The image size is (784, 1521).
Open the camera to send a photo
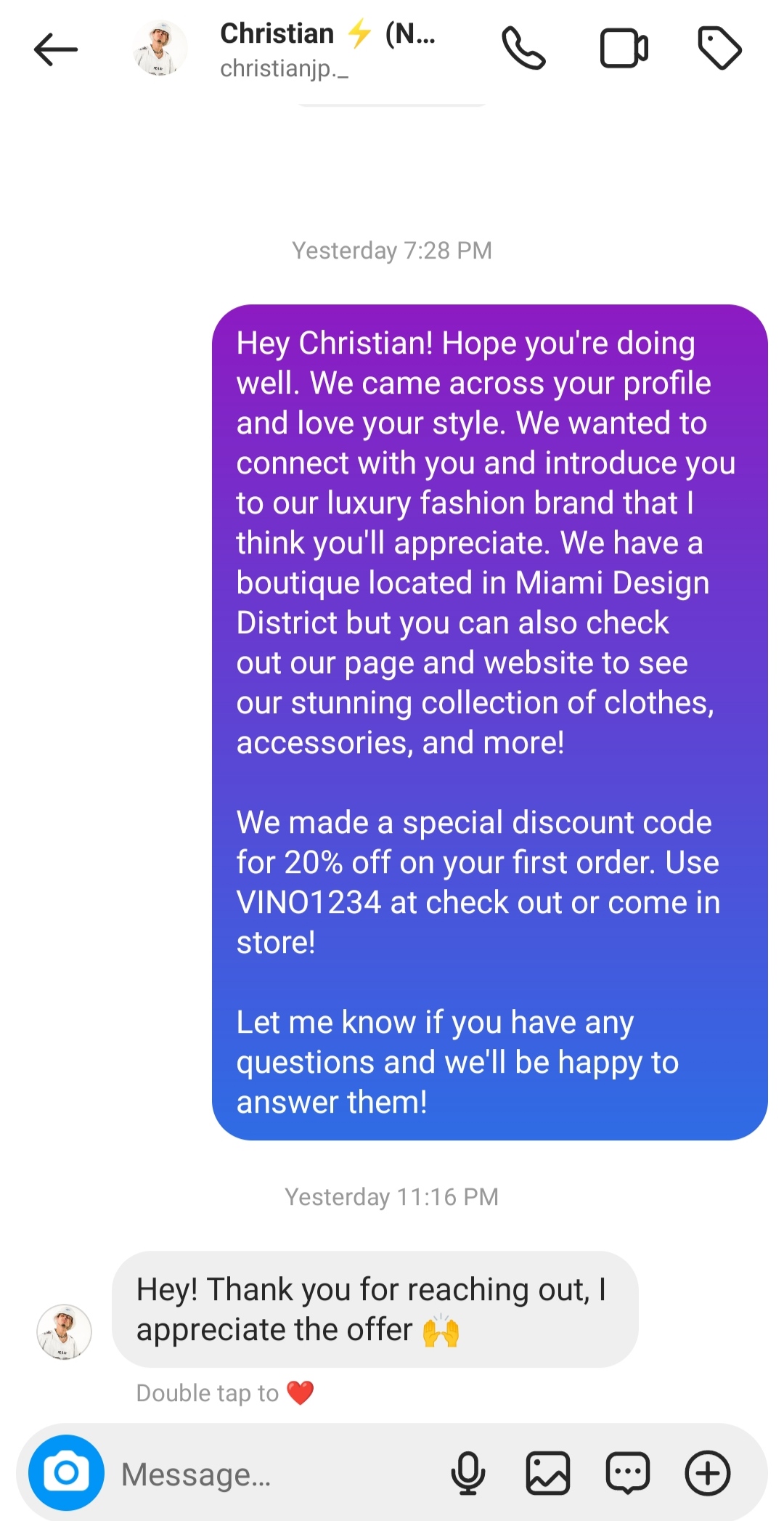point(66,1473)
